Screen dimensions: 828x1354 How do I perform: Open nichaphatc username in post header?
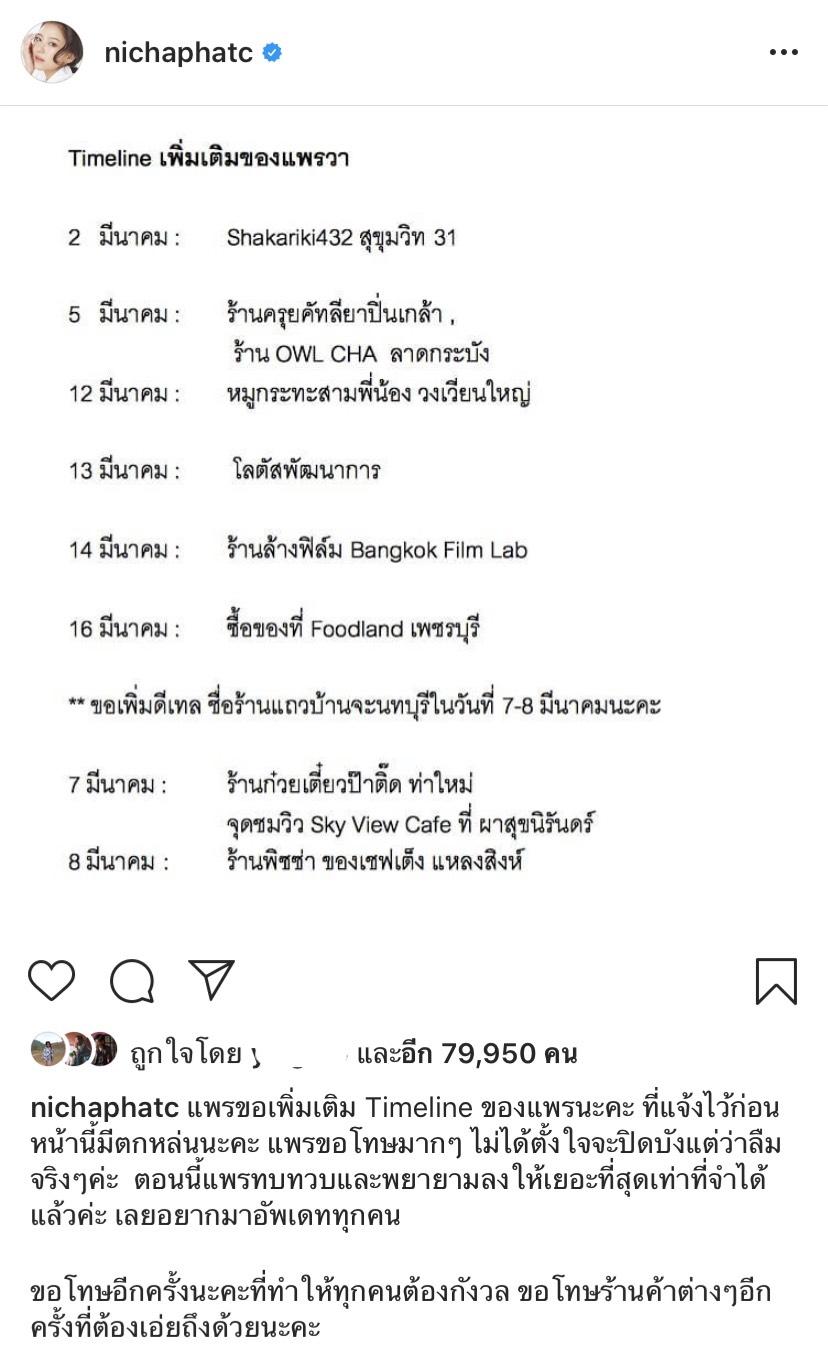coord(179,53)
